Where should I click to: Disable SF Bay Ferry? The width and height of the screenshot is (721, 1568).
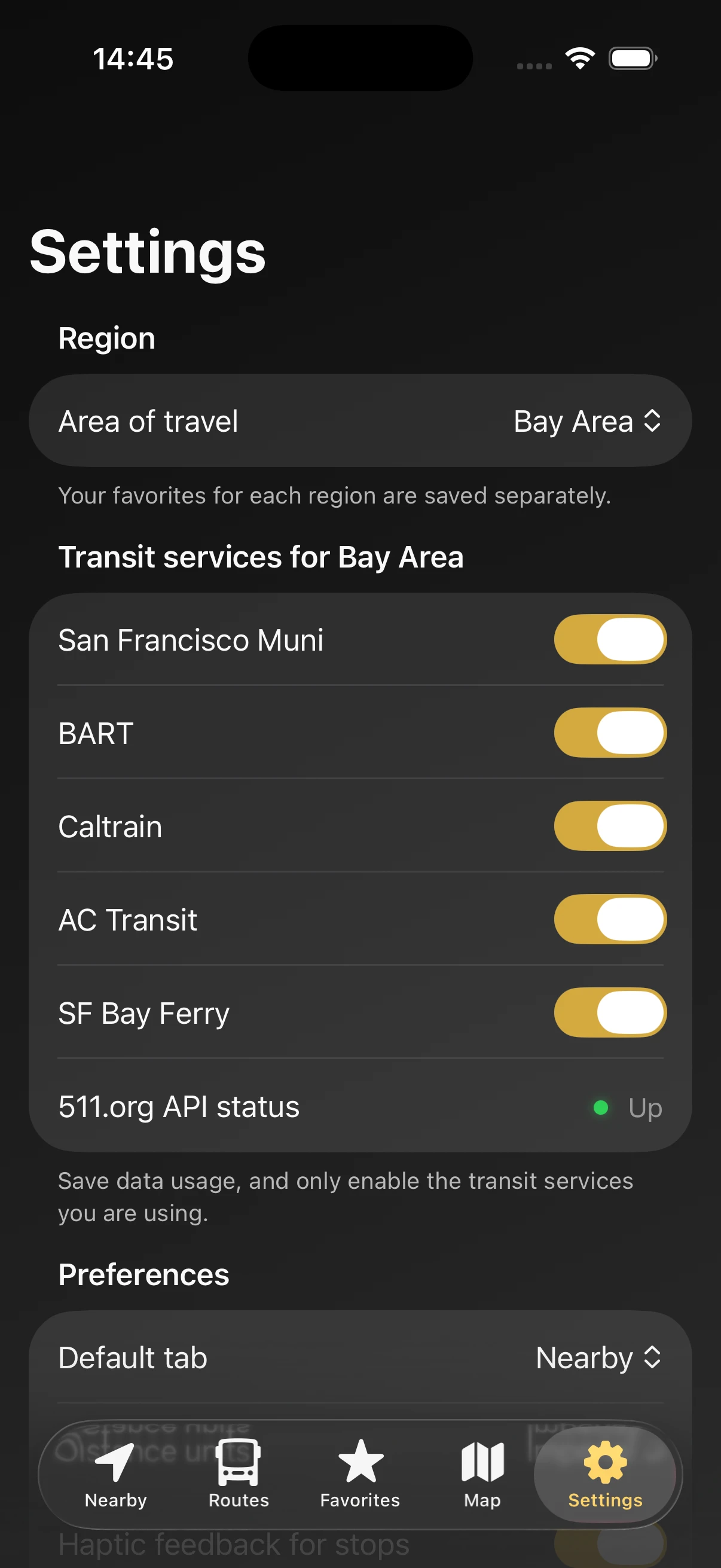tap(610, 1012)
